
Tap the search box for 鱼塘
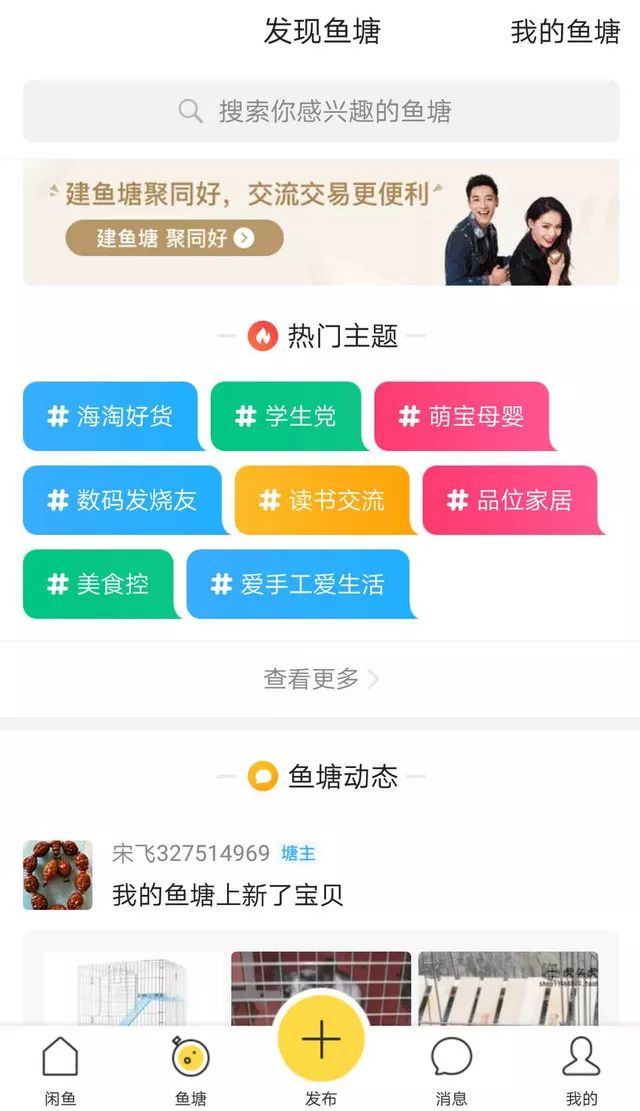[x=320, y=111]
